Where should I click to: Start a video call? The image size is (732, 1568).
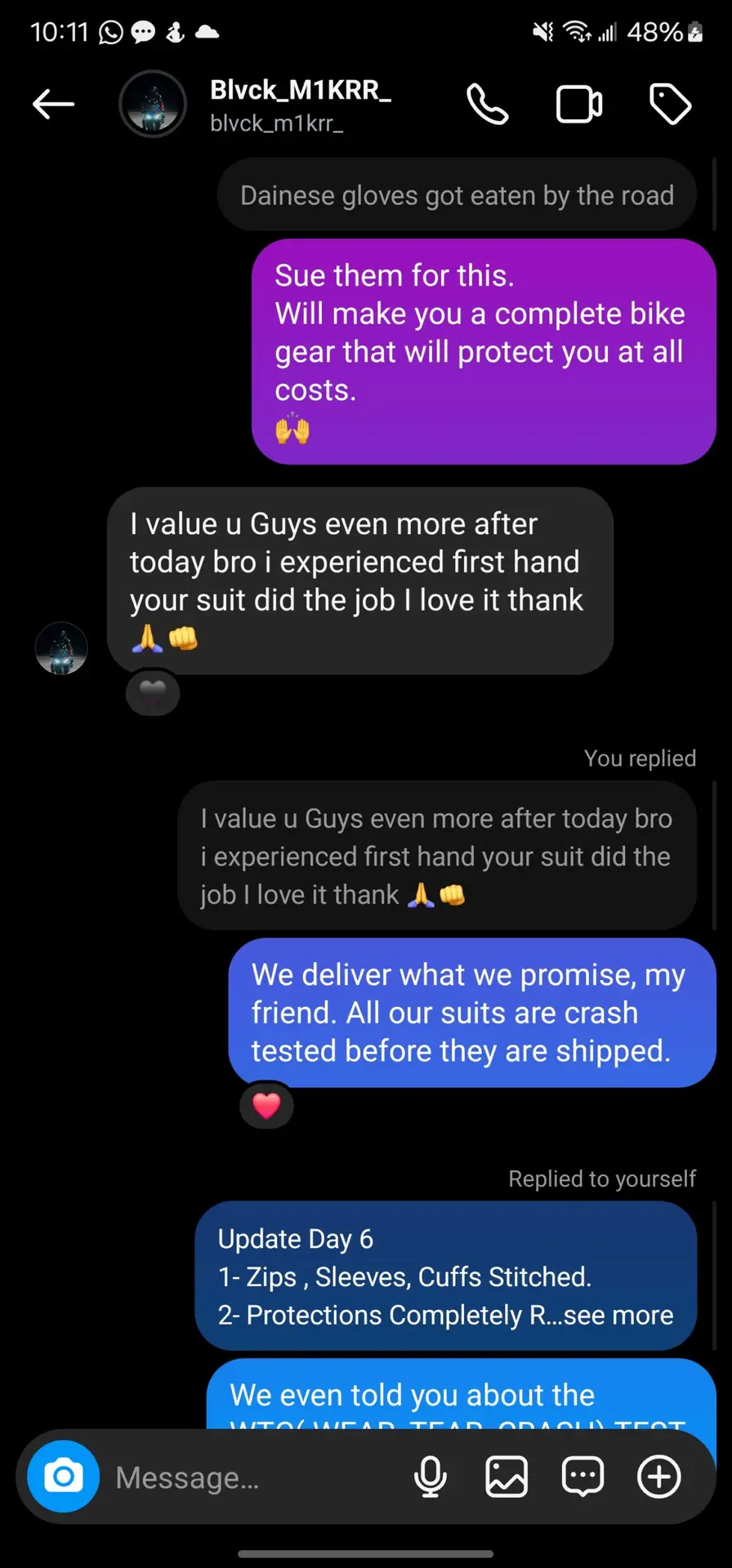[x=579, y=105]
